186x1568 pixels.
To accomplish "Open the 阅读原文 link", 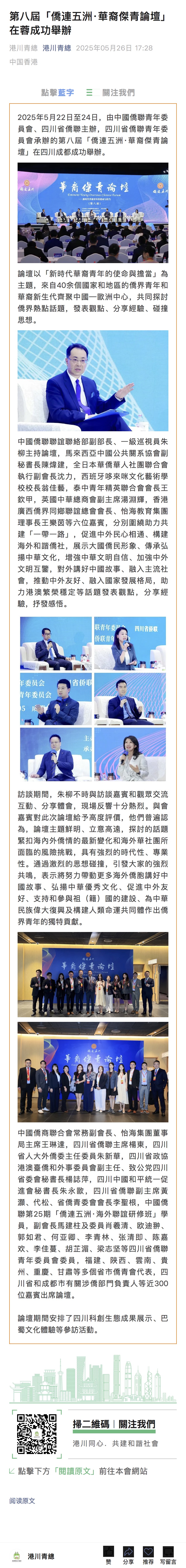I will tap(22, 1500).
